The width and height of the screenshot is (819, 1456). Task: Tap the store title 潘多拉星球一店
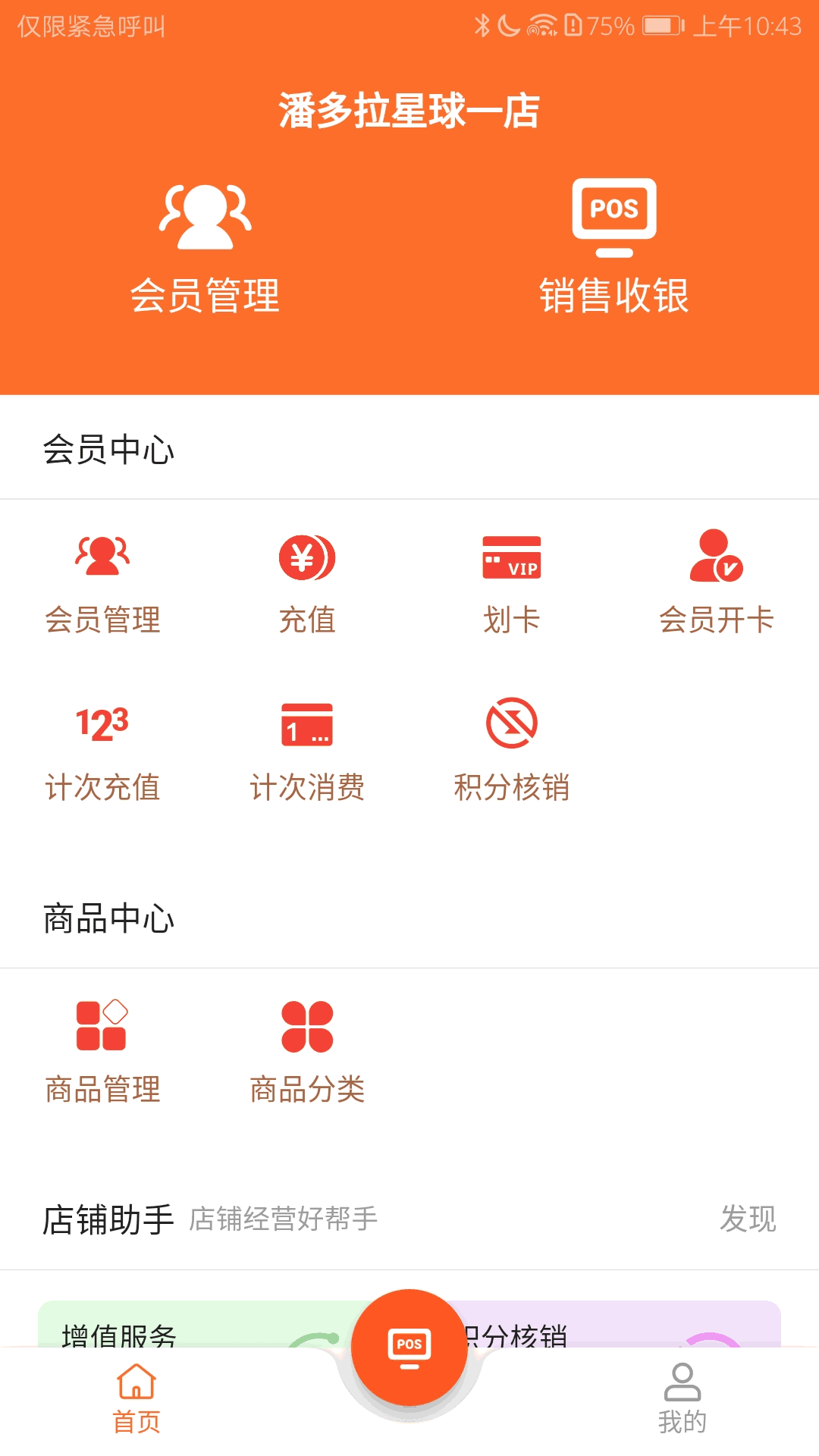(x=409, y=111)
